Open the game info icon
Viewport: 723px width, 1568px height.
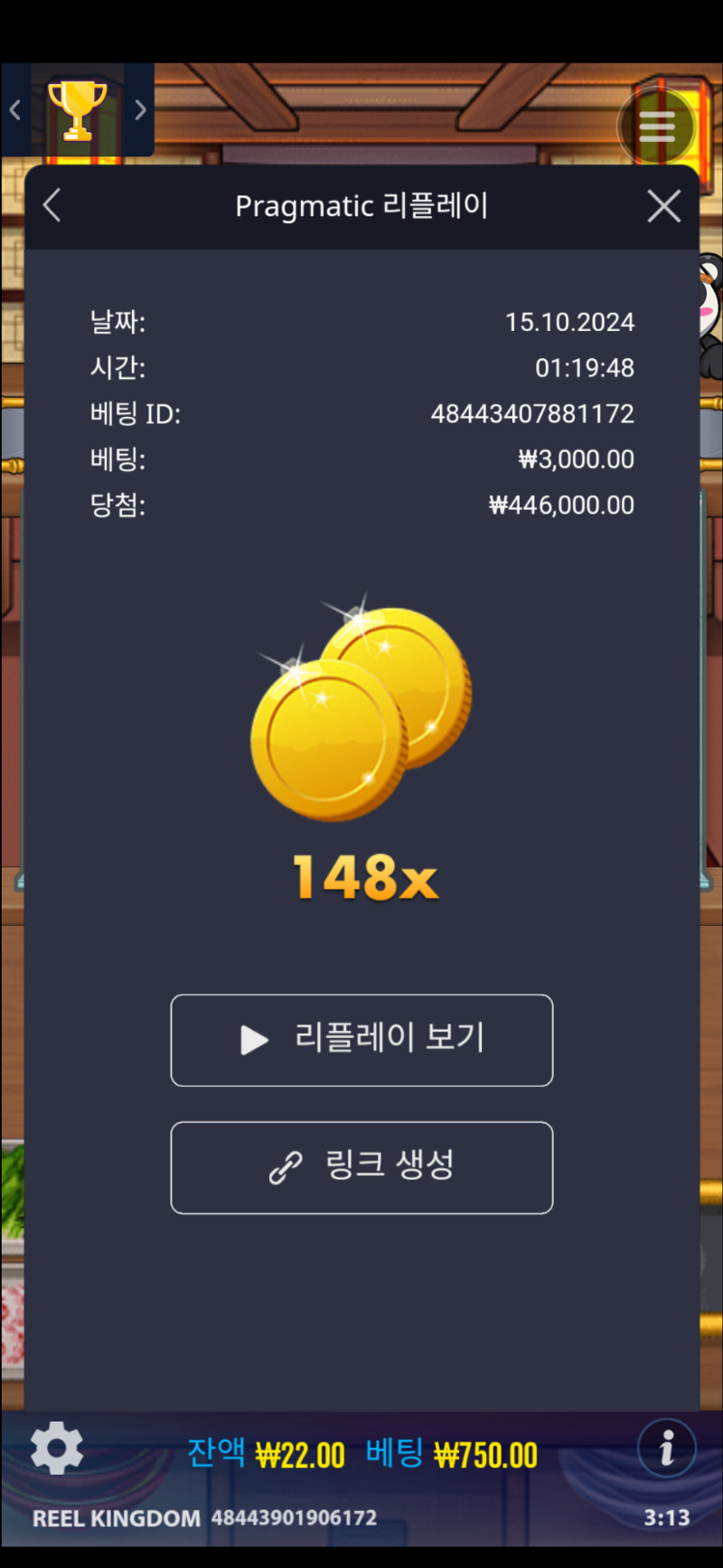coord(666,1448)
